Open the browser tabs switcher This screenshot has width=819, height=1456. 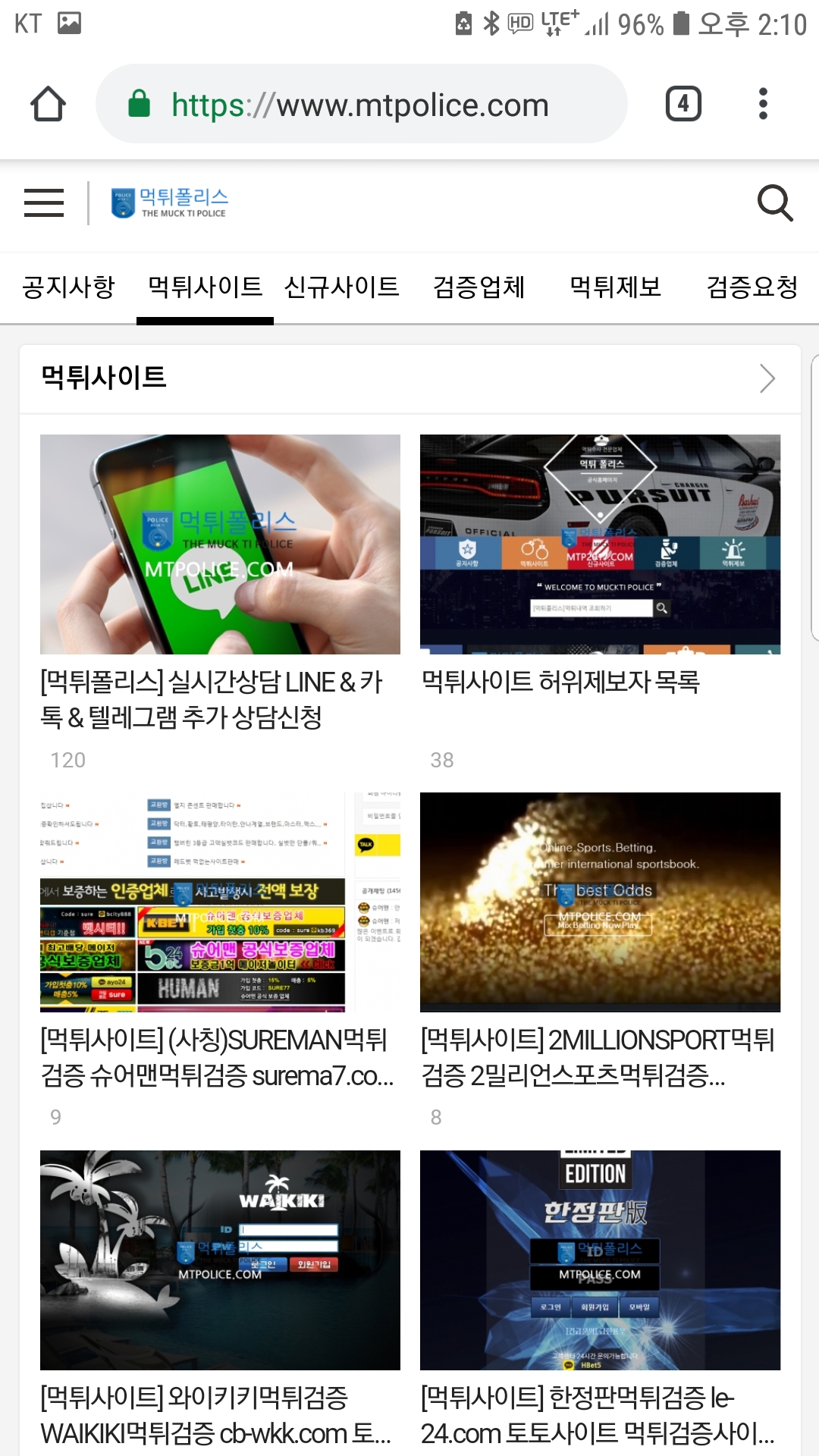683,104
